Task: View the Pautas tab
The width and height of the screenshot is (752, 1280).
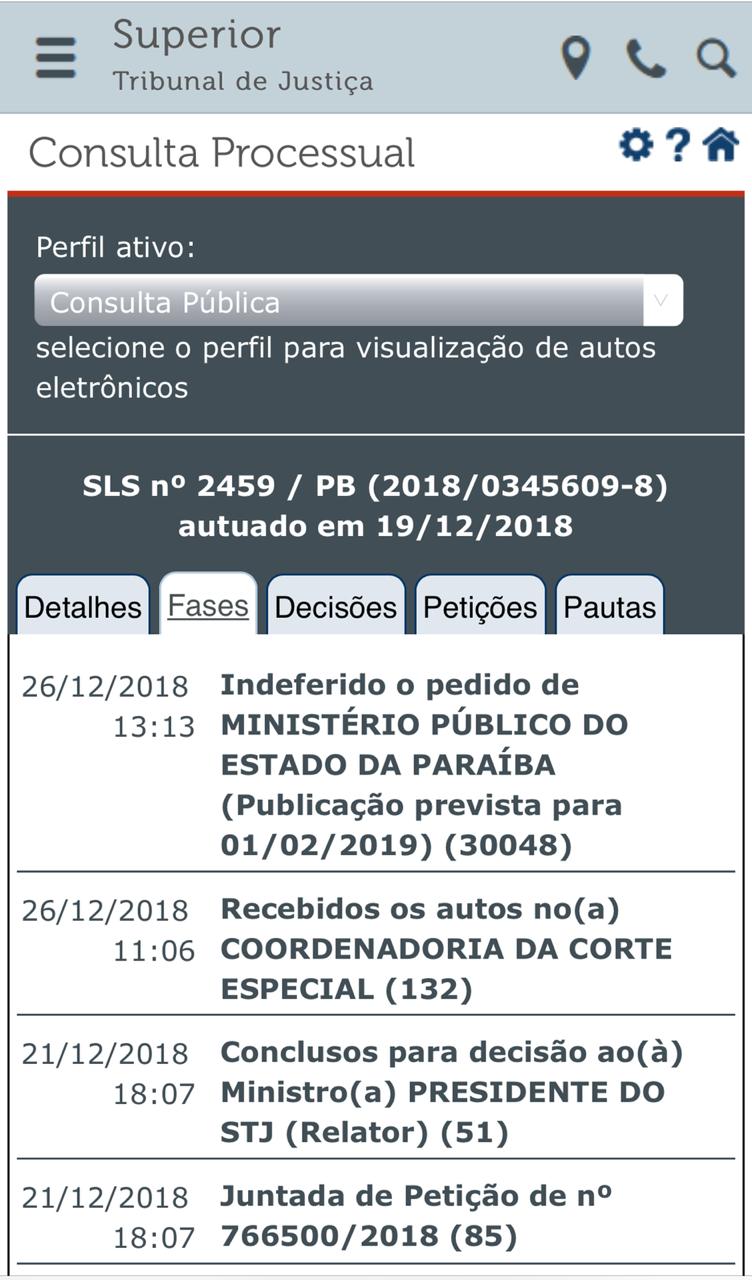Action: pos(610,605)
